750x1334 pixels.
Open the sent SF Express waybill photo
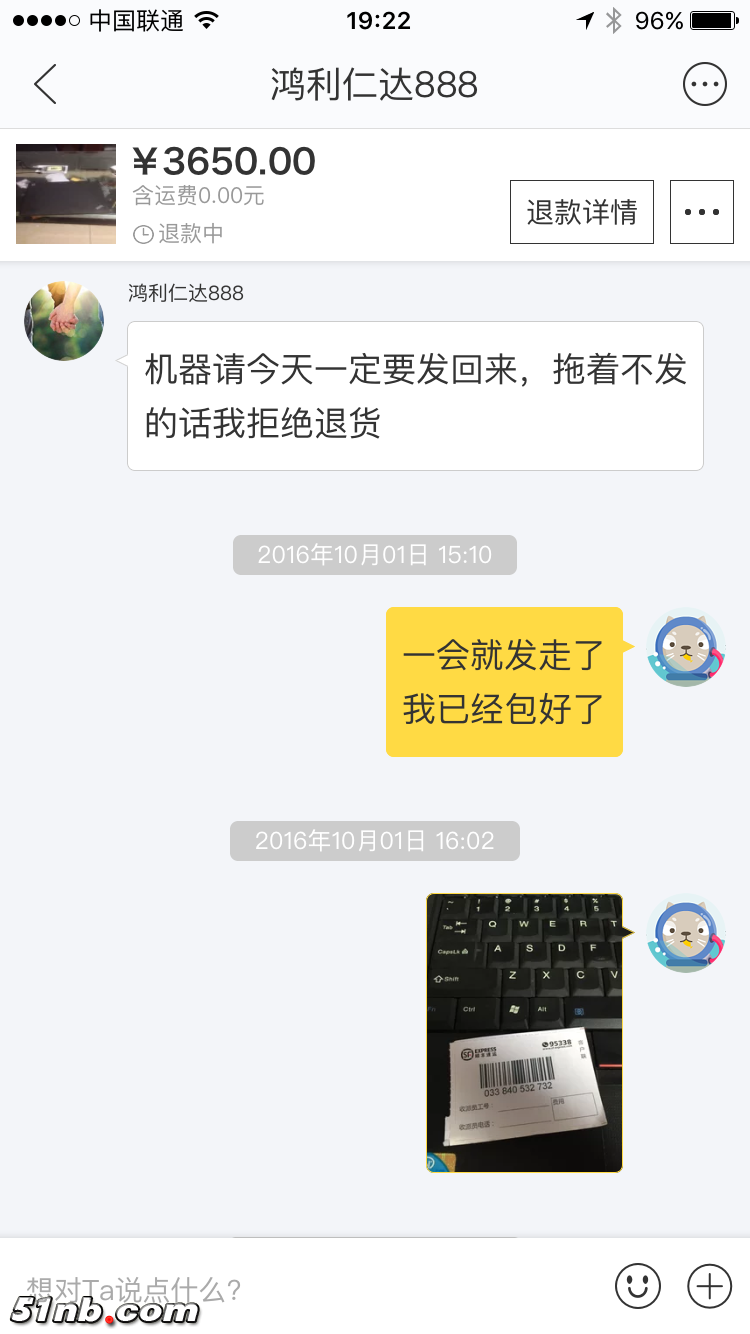(x=524, y=1032)
